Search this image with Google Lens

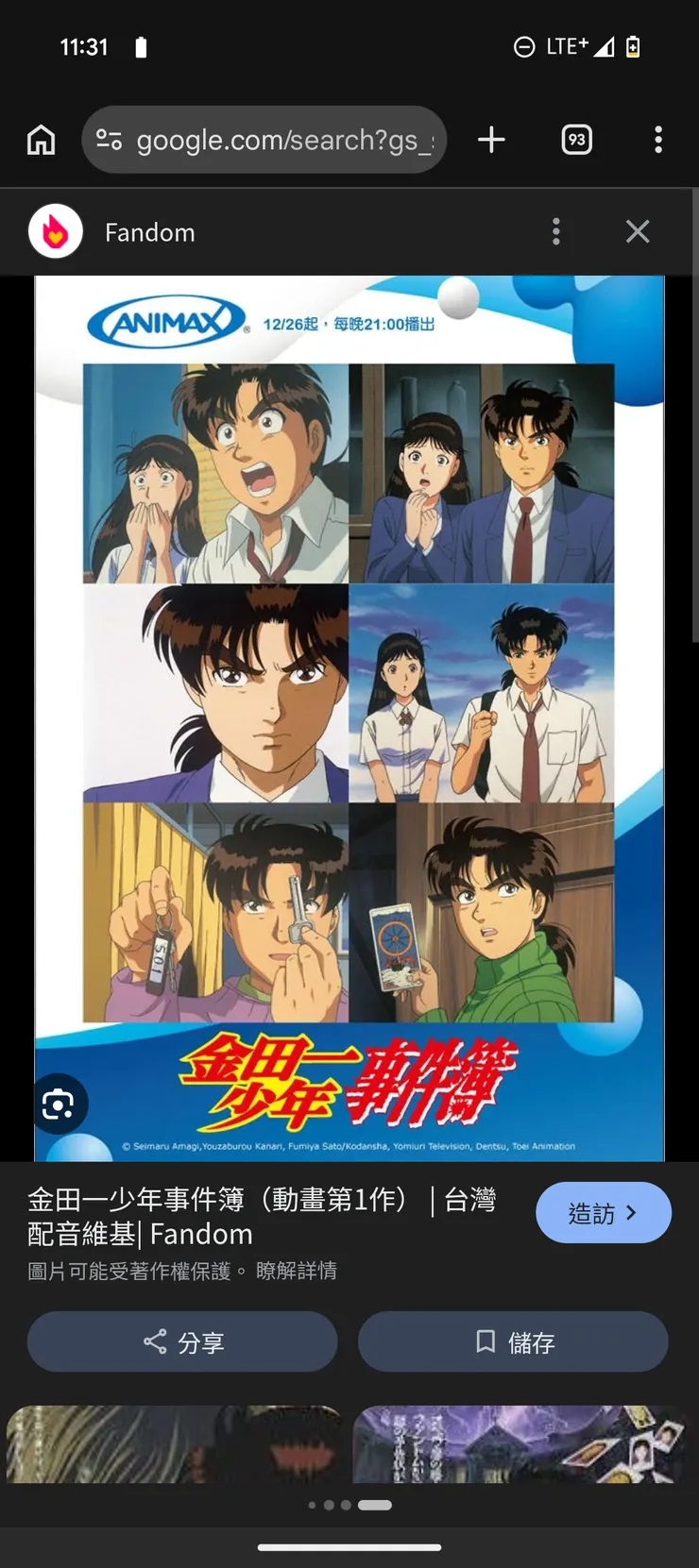59,1104
